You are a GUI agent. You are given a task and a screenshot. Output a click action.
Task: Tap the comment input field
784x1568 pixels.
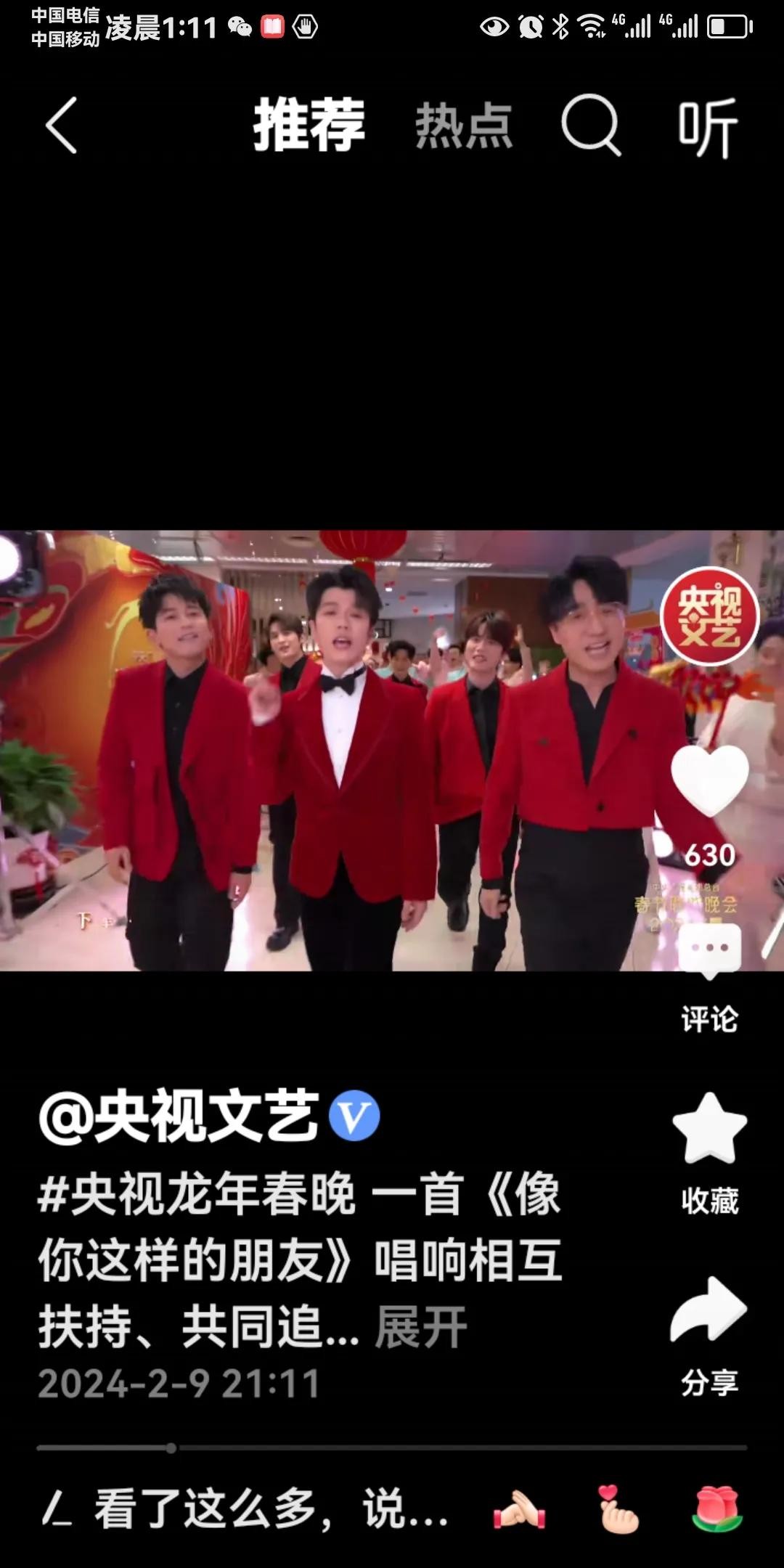coord(247,1510)
